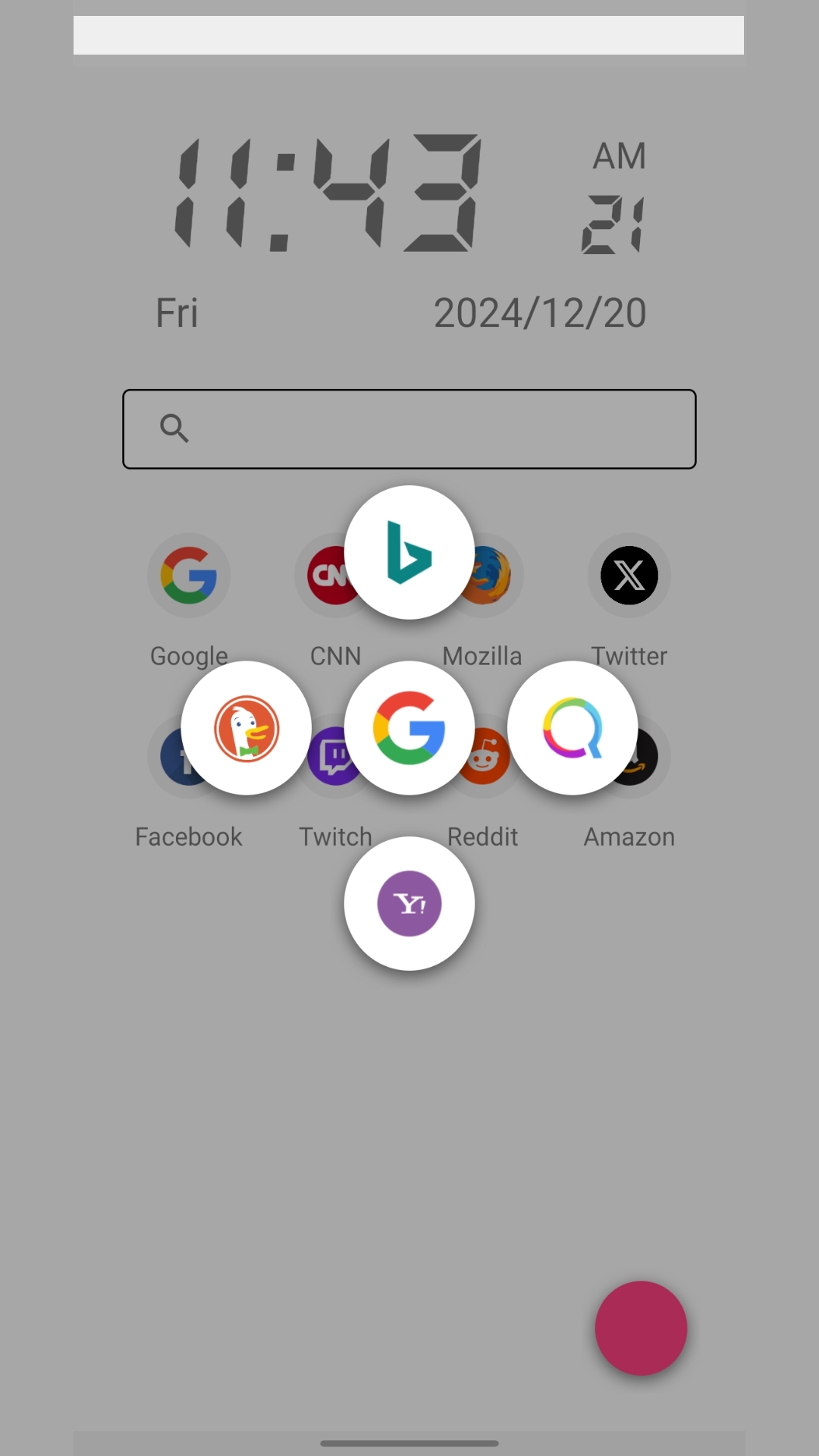Image resolution: width=819 pixels, height=1456 pixels.
Task: Select Bing as the search engine
Action: [x=409, y=553]
